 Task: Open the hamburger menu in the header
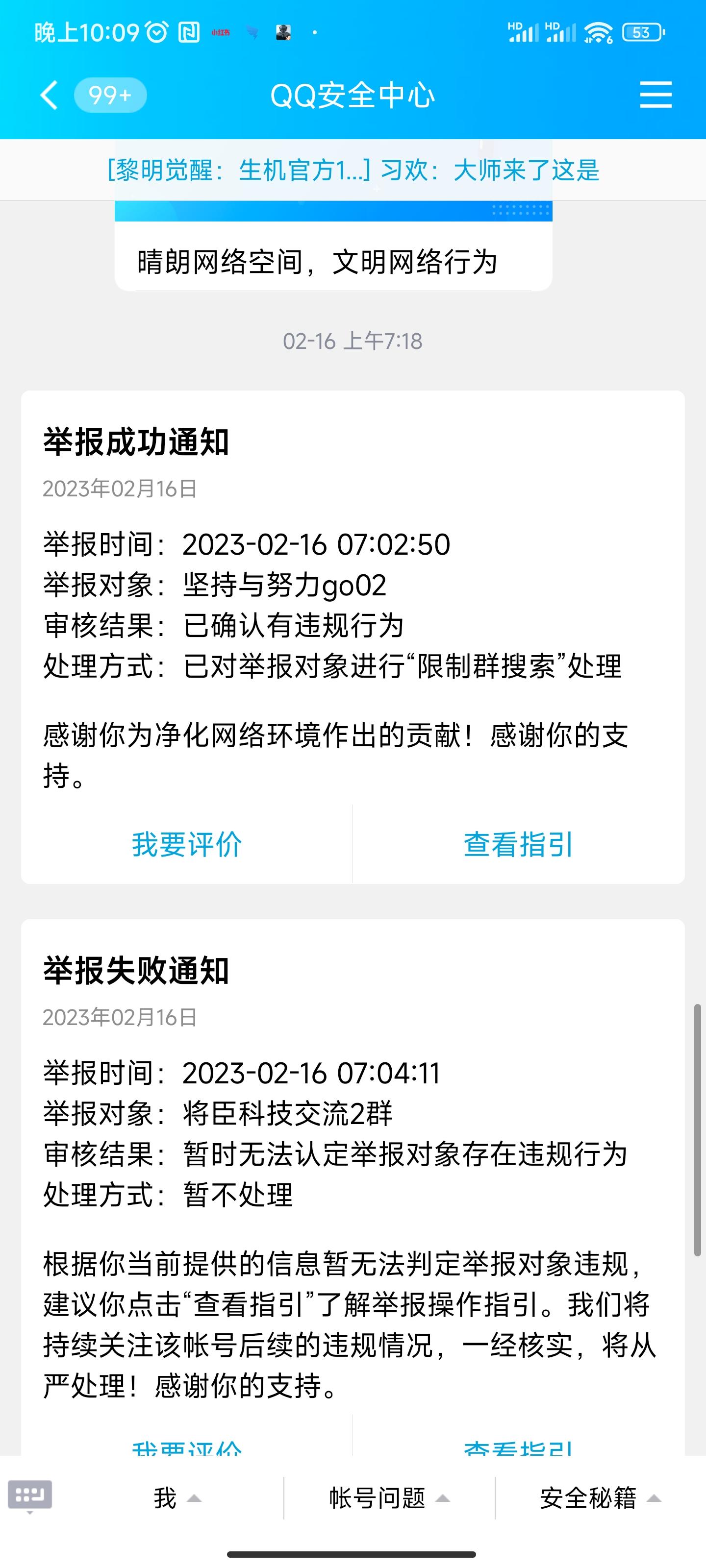[656, 96]
